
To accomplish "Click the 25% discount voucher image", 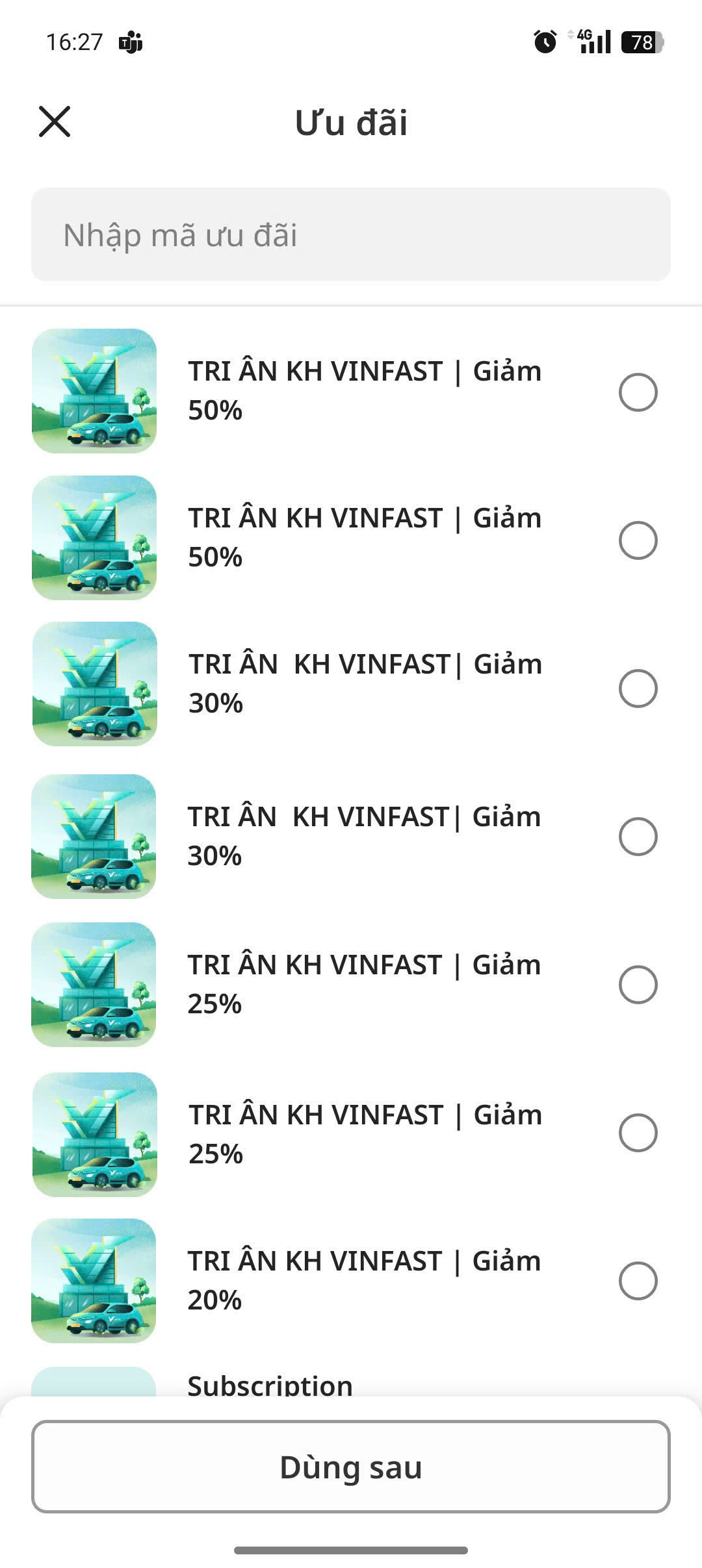I will (95, 984).
